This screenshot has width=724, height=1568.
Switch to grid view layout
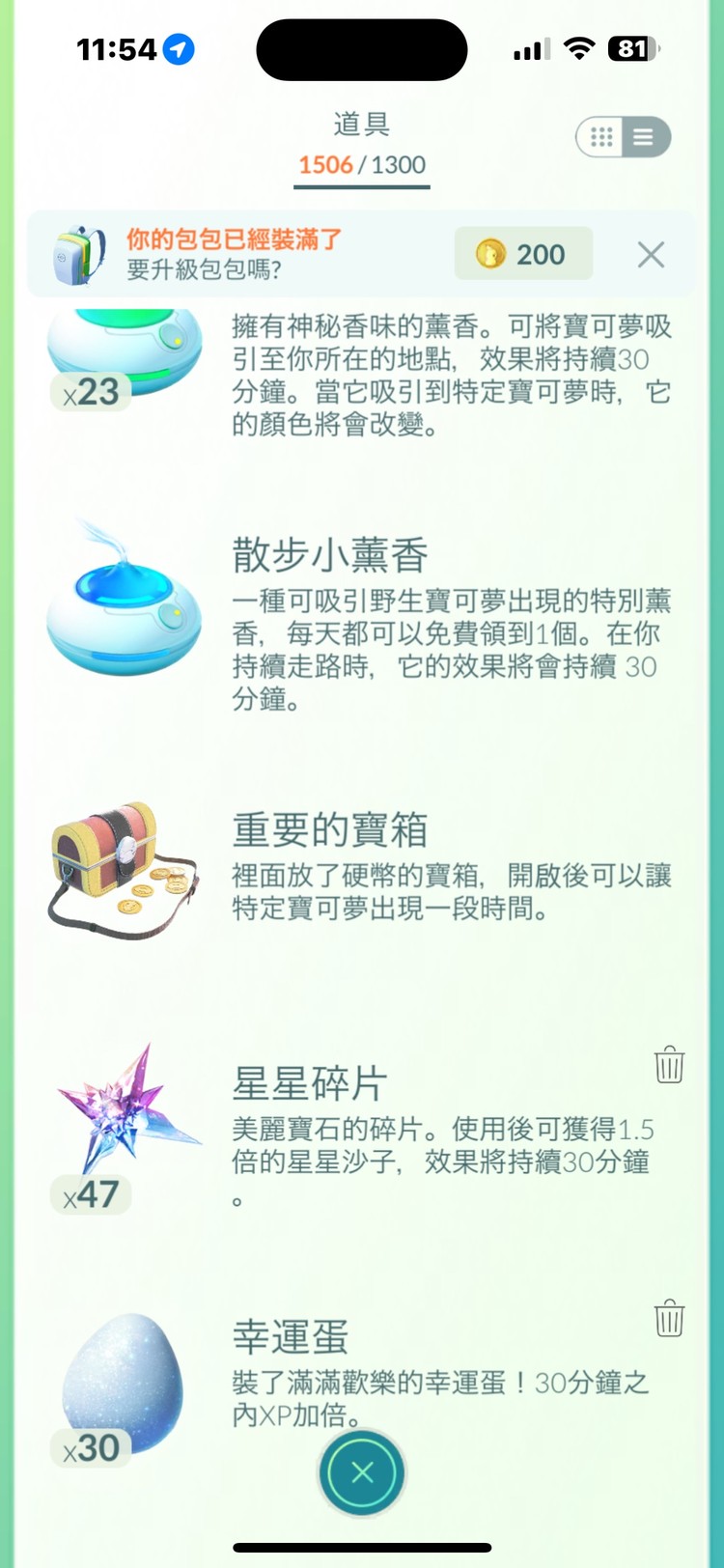[x=600, y=136]
